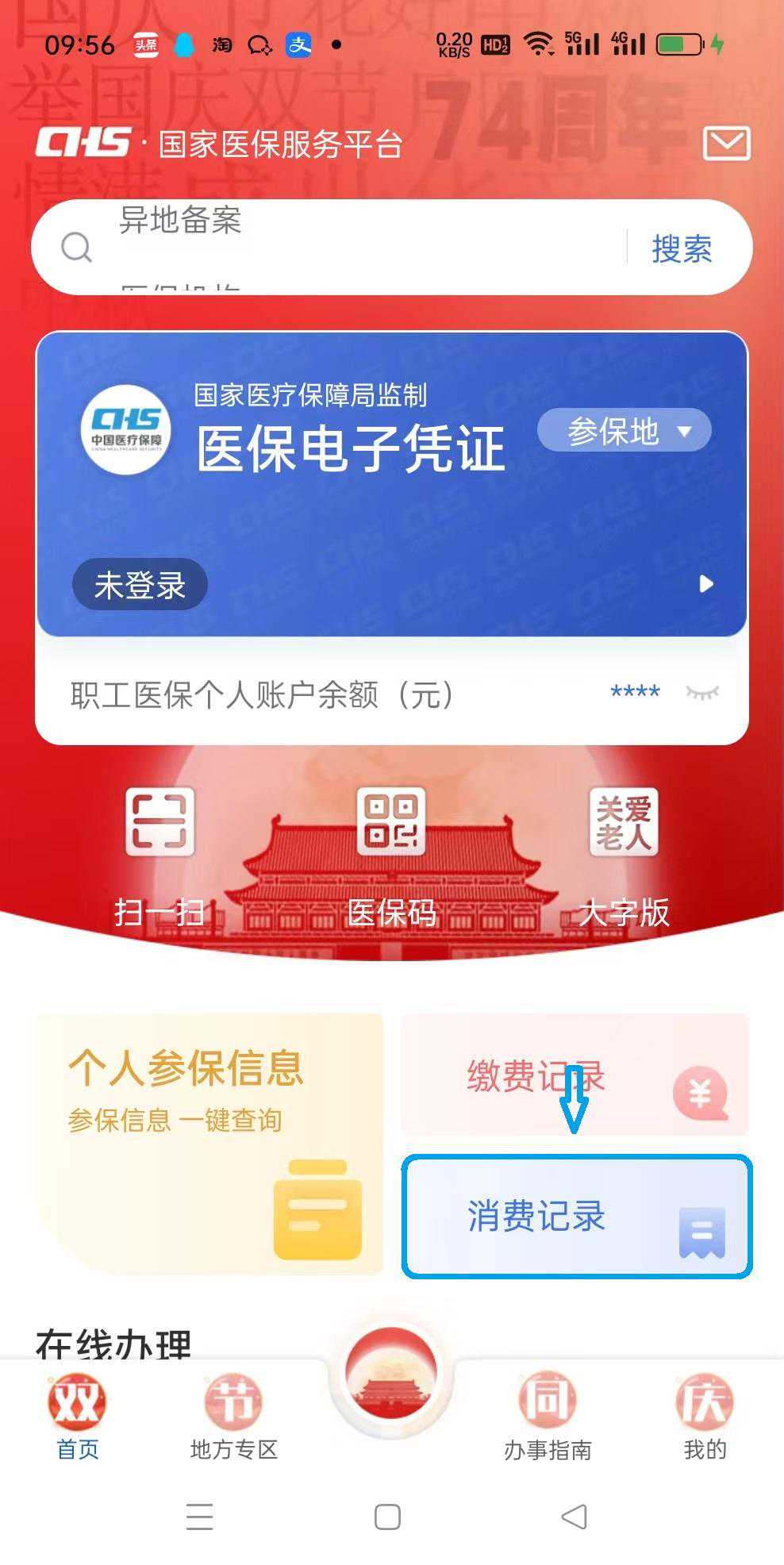Tap the system back button

pyautogui.click(x=575, y=1517)
